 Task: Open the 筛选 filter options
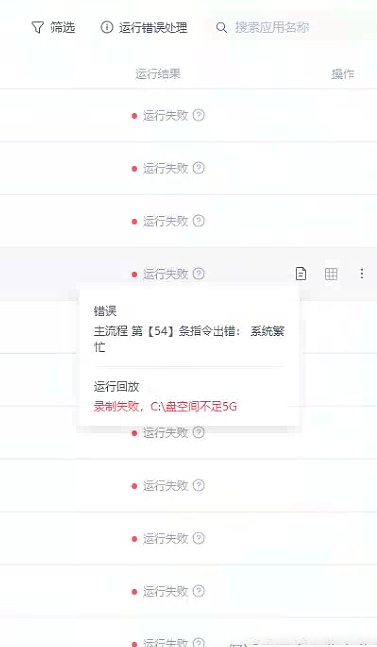(x=53, y=28)
